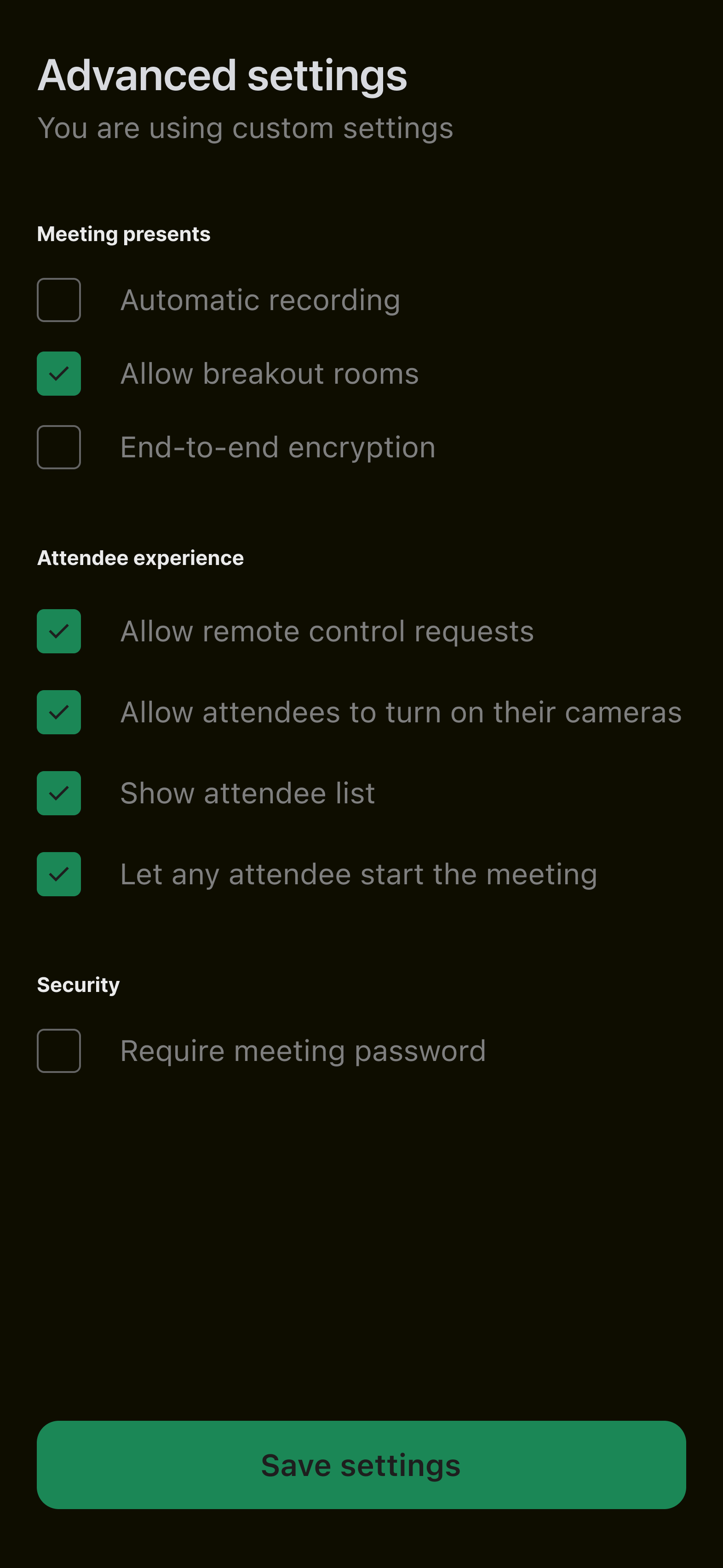Uncheck Let any attendee start the meeting
723x1568 pixels.
tap(58, 873)
